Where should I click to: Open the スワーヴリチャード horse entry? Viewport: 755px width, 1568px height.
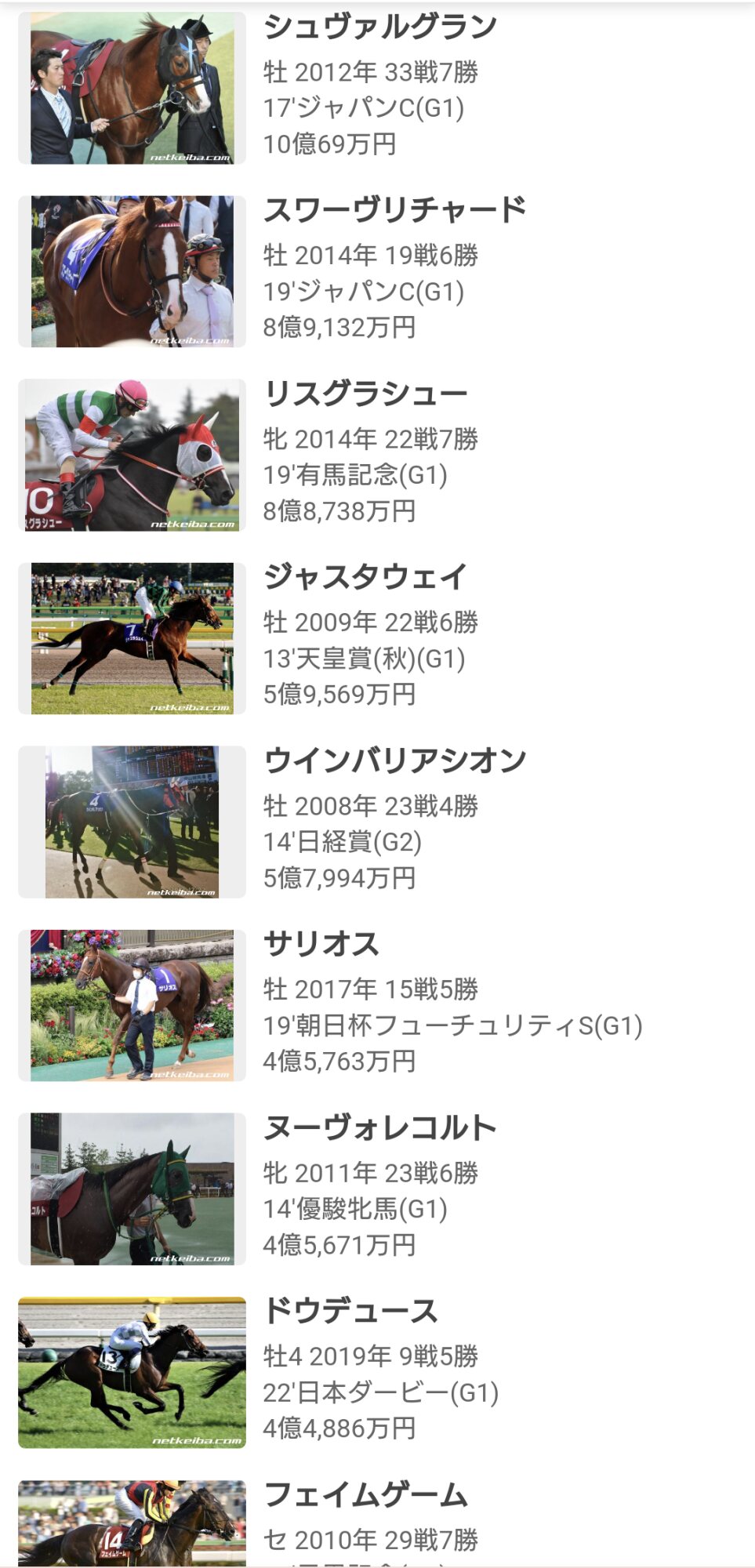click(377, 271)
